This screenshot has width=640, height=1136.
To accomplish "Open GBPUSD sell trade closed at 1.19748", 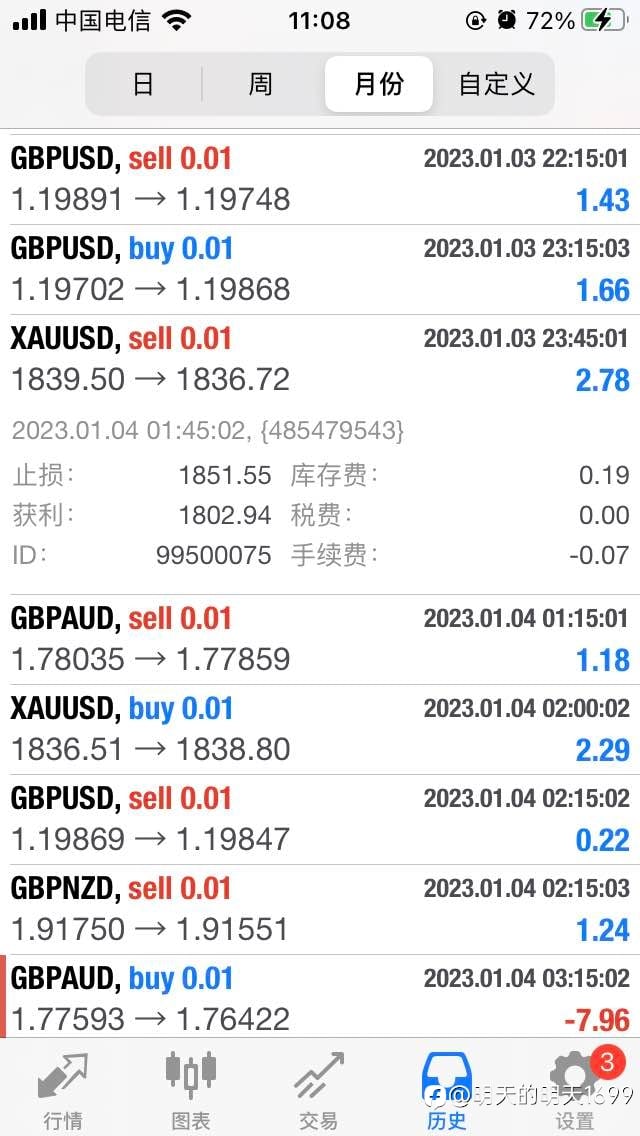I will (x=320, y=180).
